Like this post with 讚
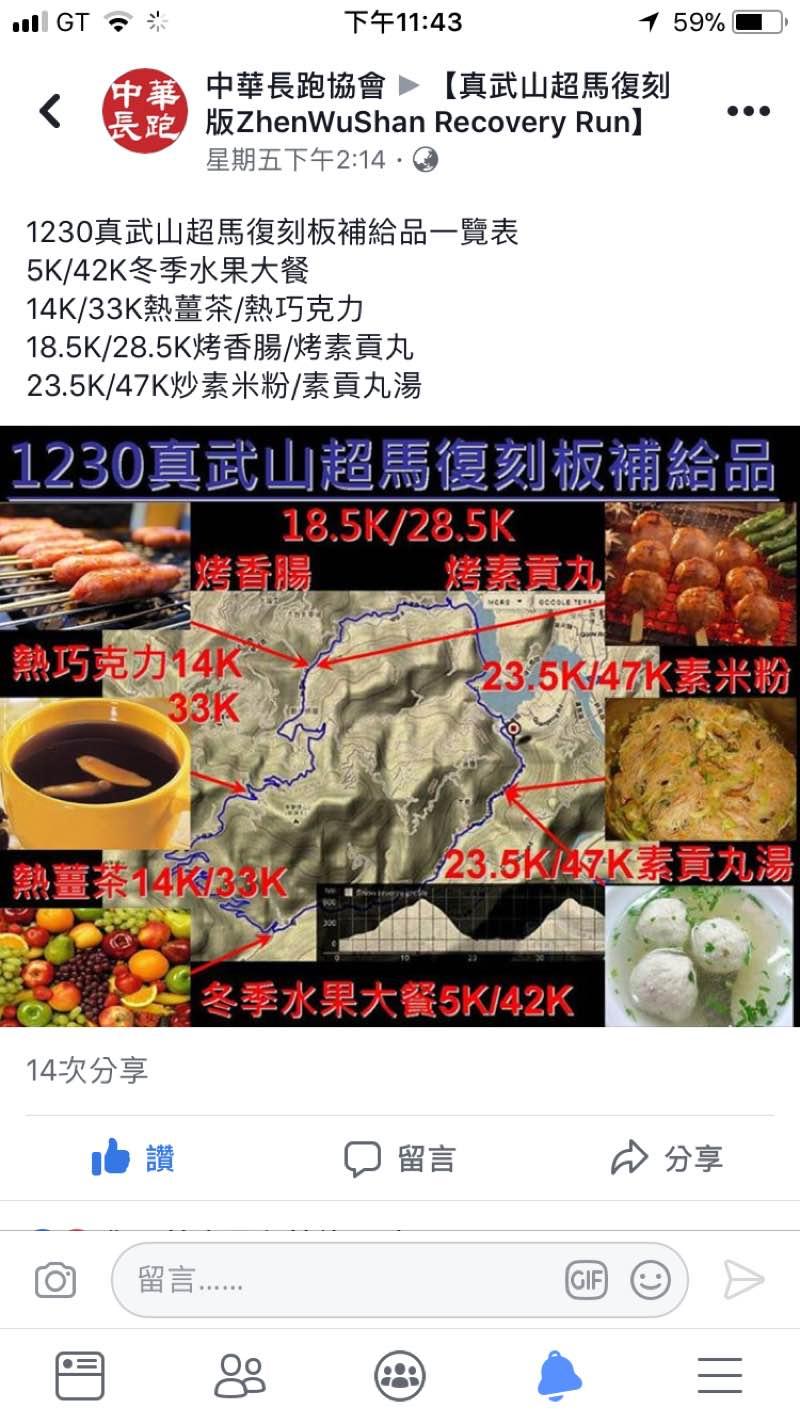 pyautogui.click(x=133, y=1159)
